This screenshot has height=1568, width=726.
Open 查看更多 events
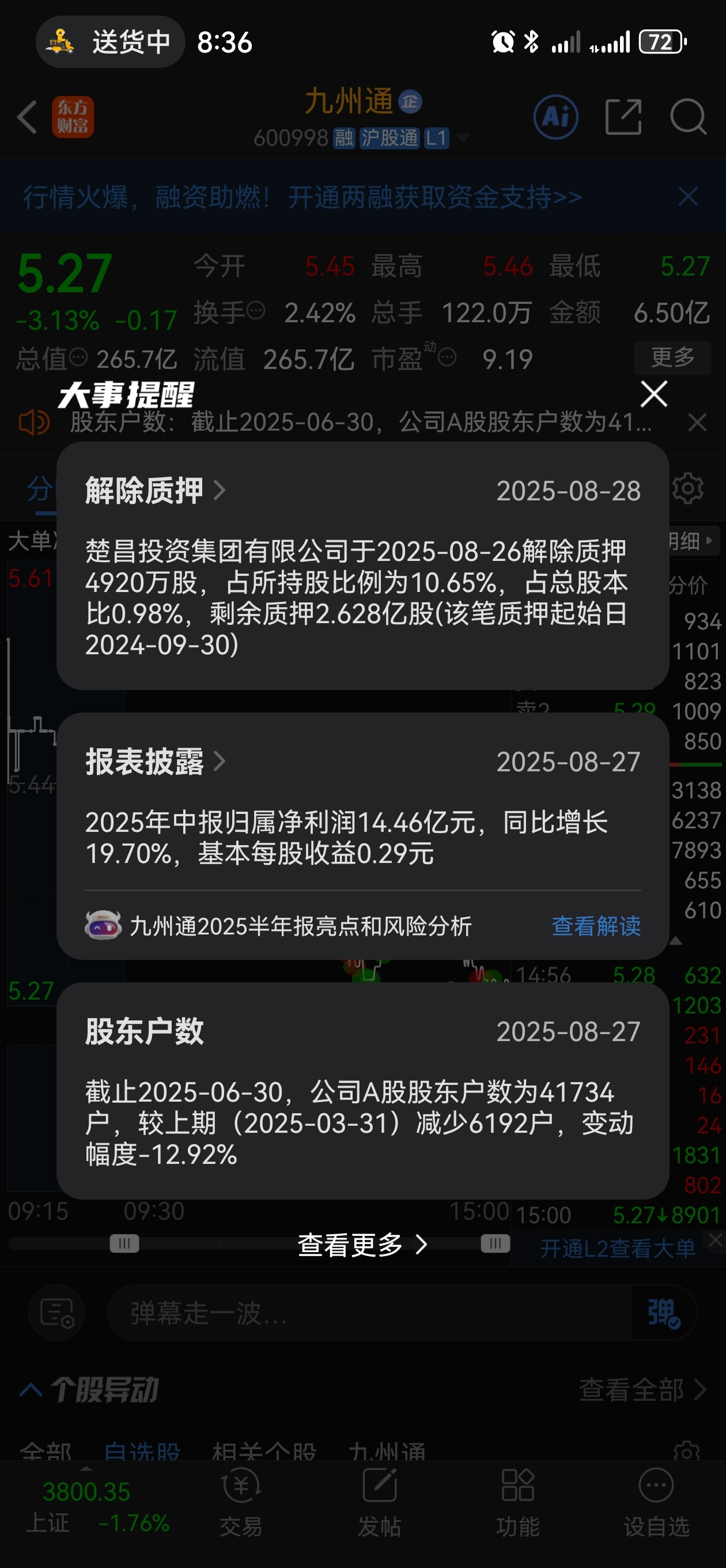(x=362, y=1244)
